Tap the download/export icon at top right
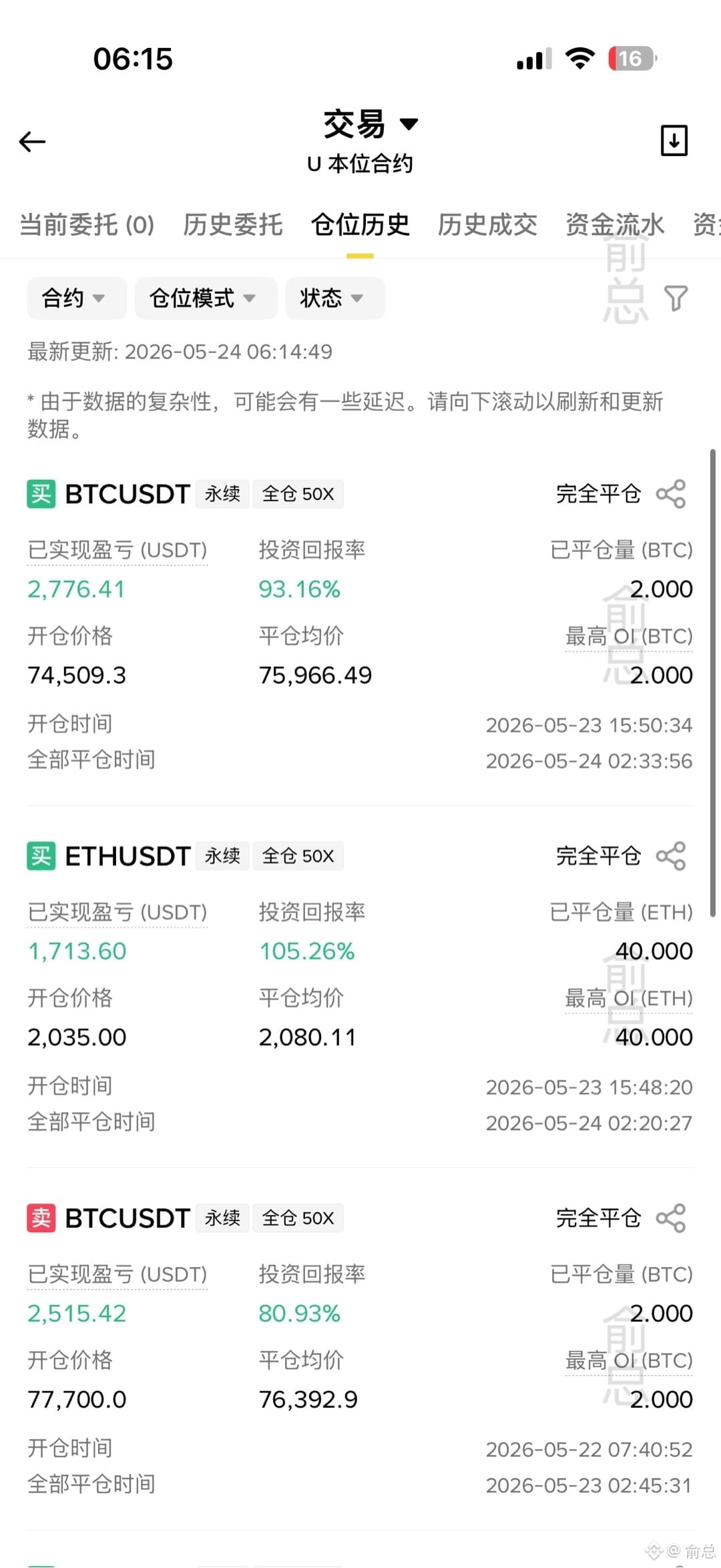 pos(674,140)
